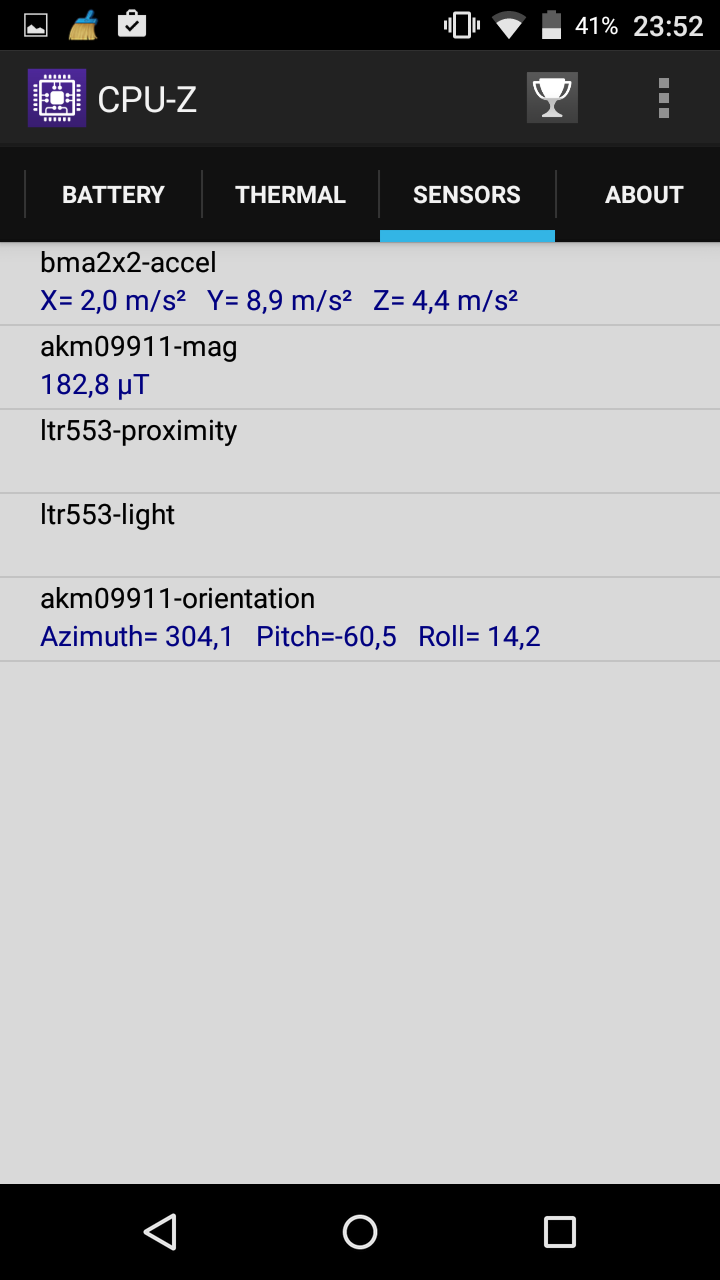Open the overflow menu

[663, 98]
